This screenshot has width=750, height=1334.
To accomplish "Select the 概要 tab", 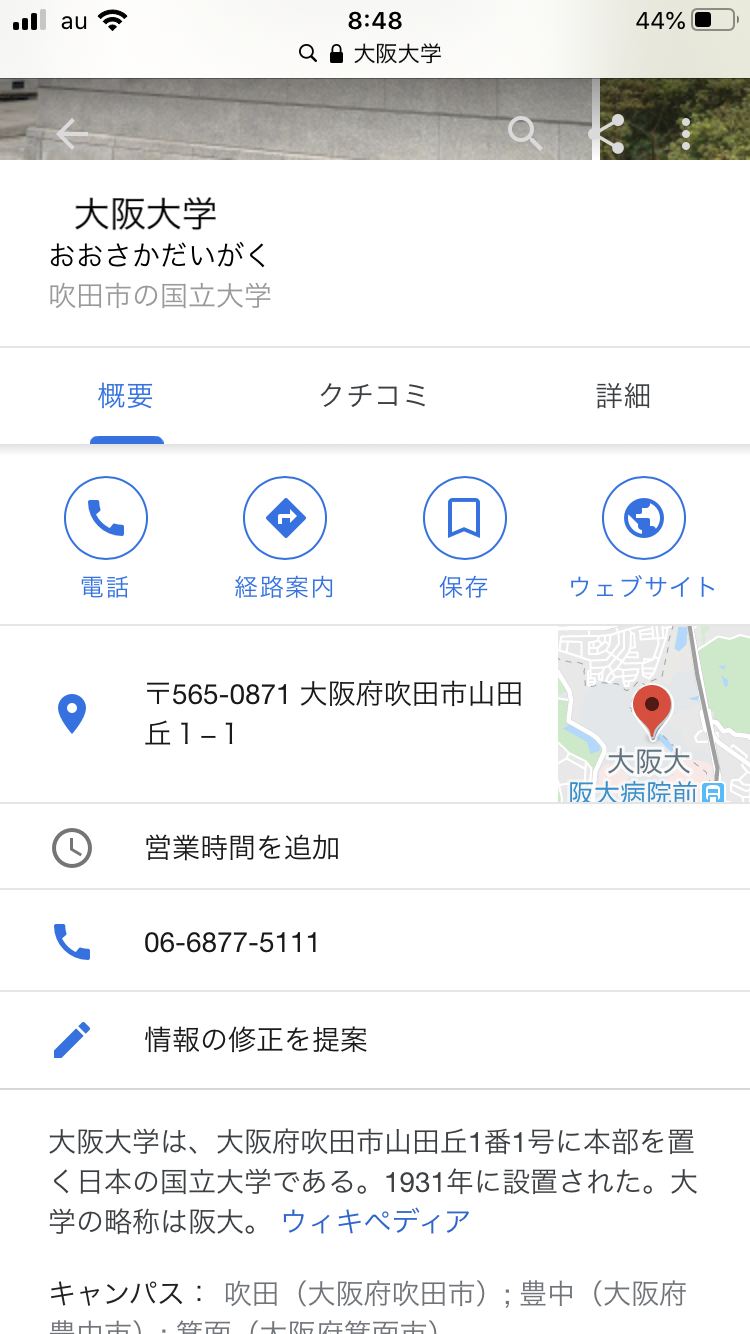I will (126, 396).
